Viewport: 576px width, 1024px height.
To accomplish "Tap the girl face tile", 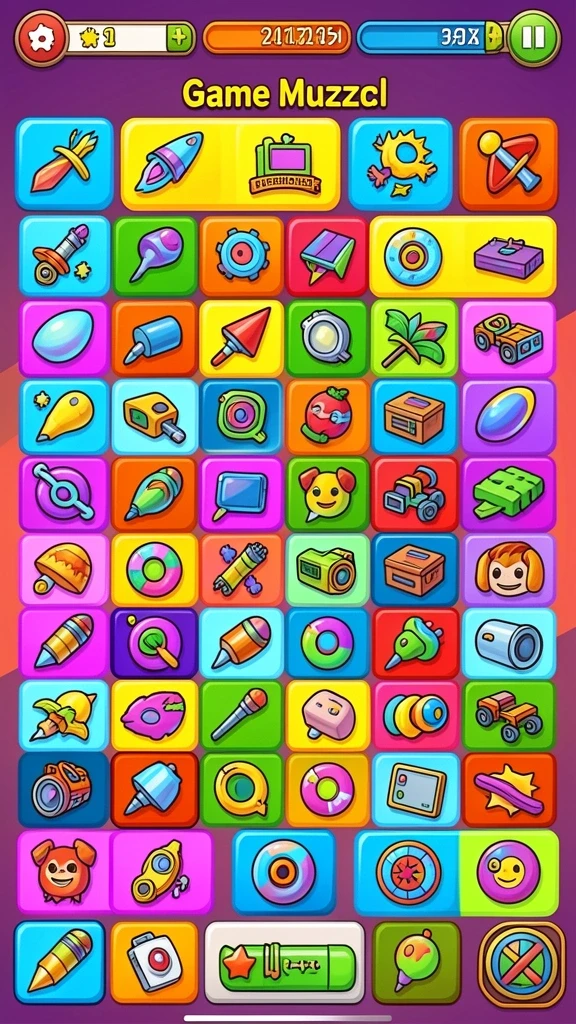I will pos(509,569).
